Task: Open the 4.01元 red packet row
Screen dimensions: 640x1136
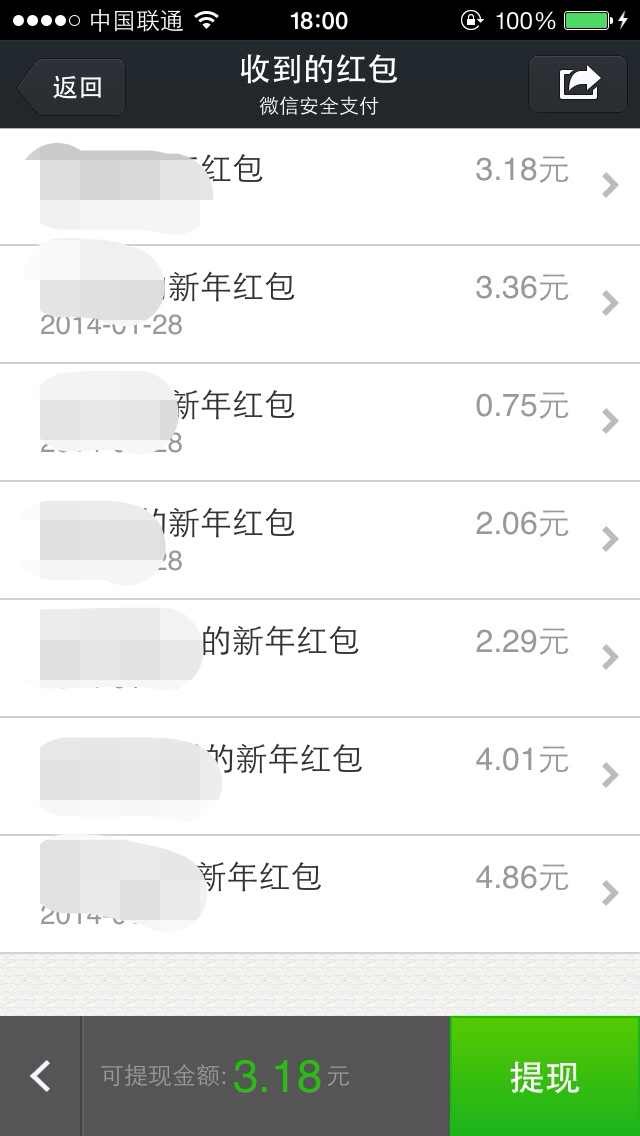Action: pos(320,776)
